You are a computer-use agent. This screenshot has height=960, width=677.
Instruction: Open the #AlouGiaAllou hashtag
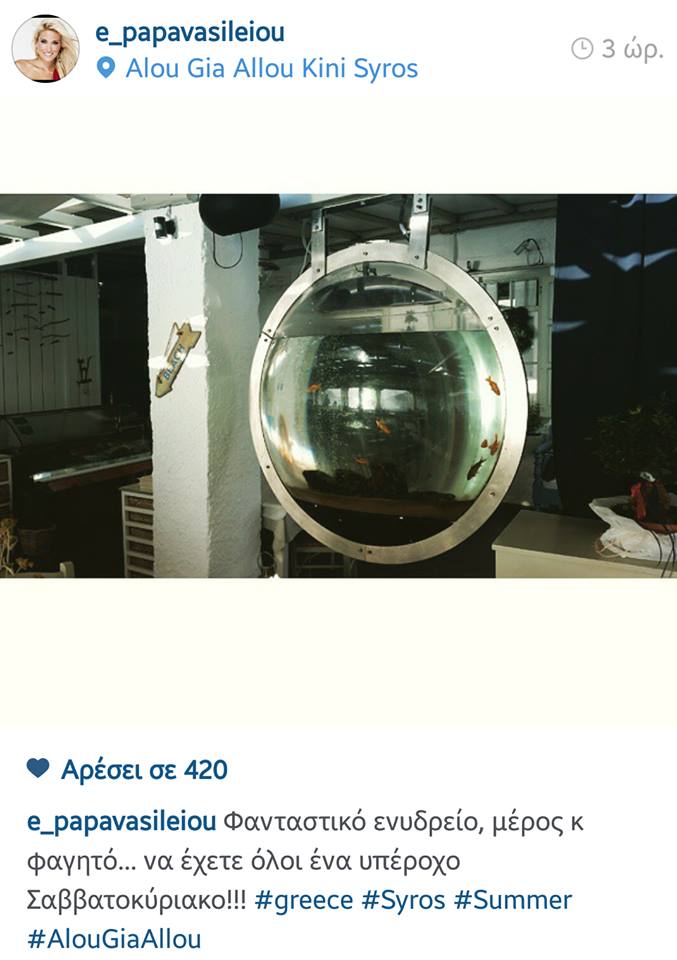click(114, 939)
